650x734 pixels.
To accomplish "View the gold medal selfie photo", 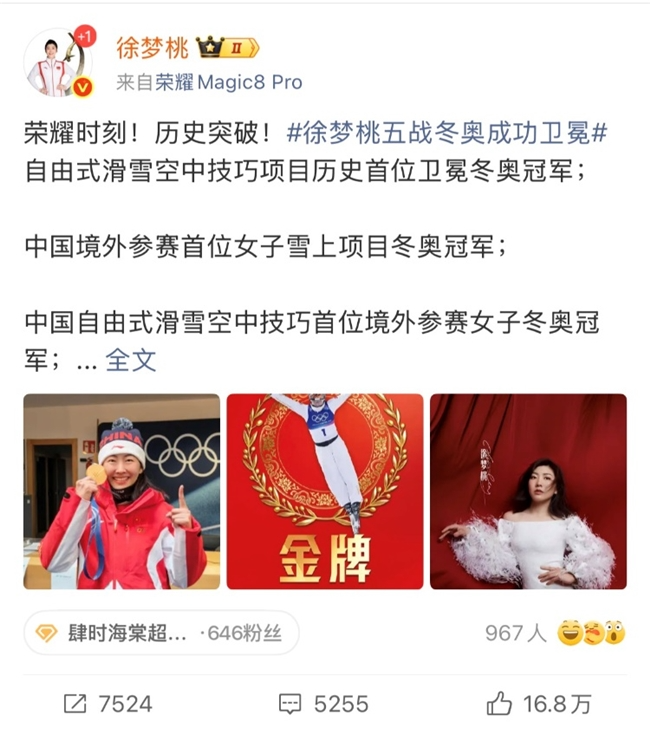I will pos(122,491).
